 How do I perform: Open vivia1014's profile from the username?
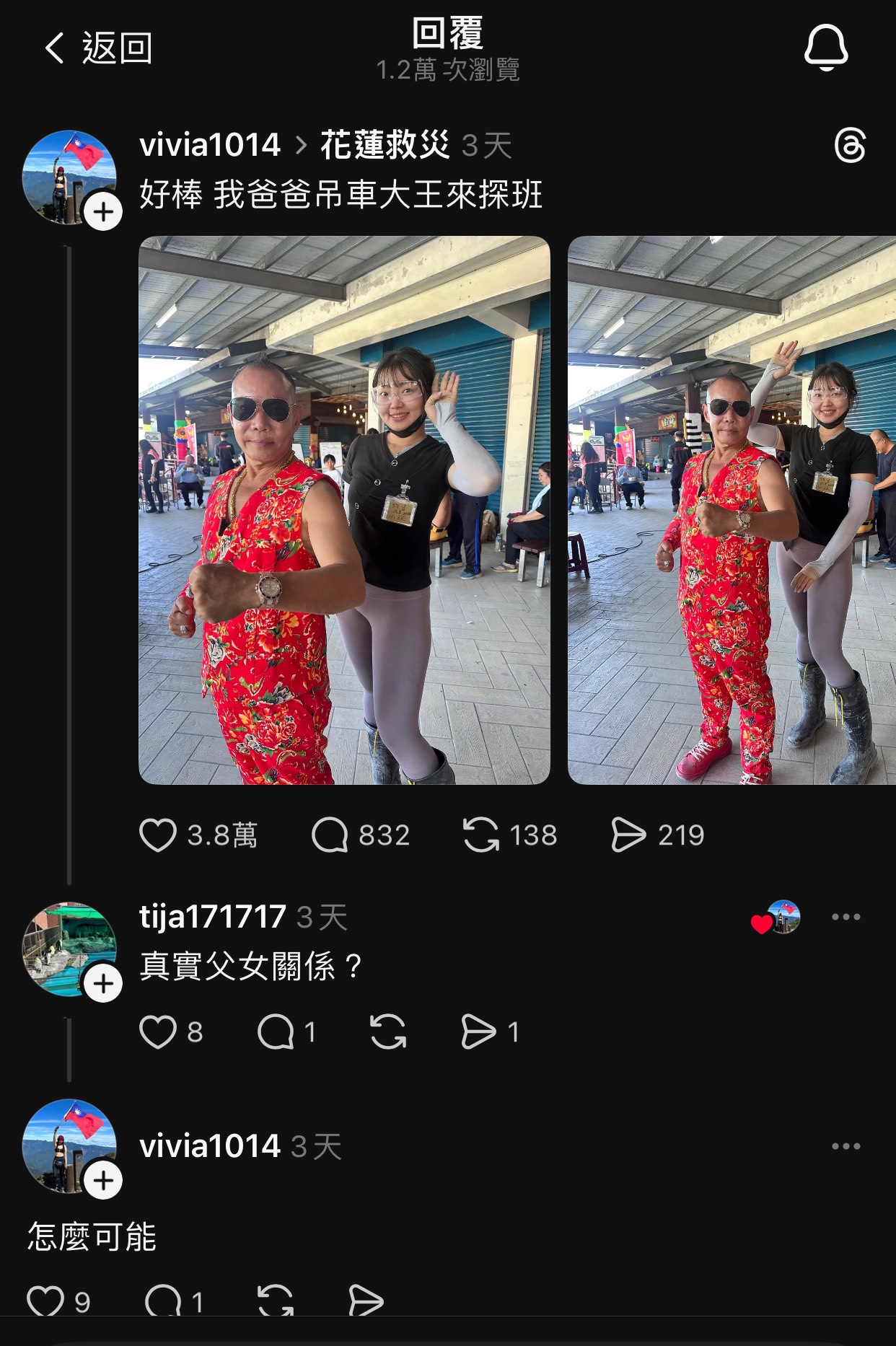click(209, 145)
